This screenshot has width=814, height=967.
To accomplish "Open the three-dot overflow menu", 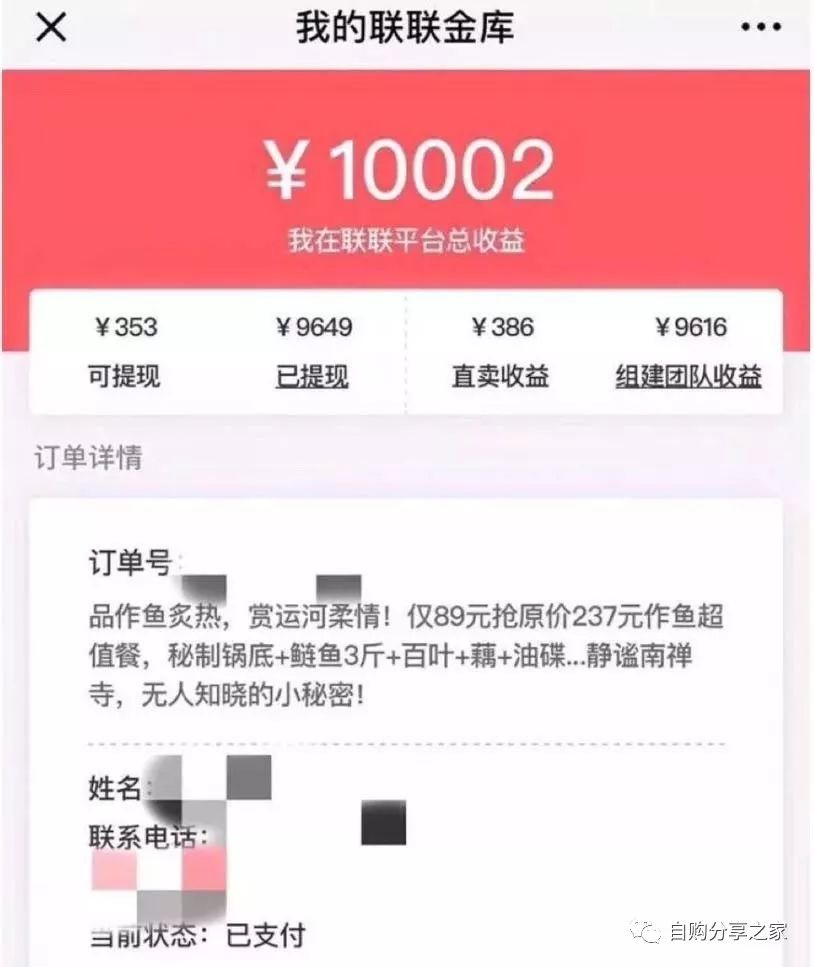I will pyautogui.click(x=762, y=28).
